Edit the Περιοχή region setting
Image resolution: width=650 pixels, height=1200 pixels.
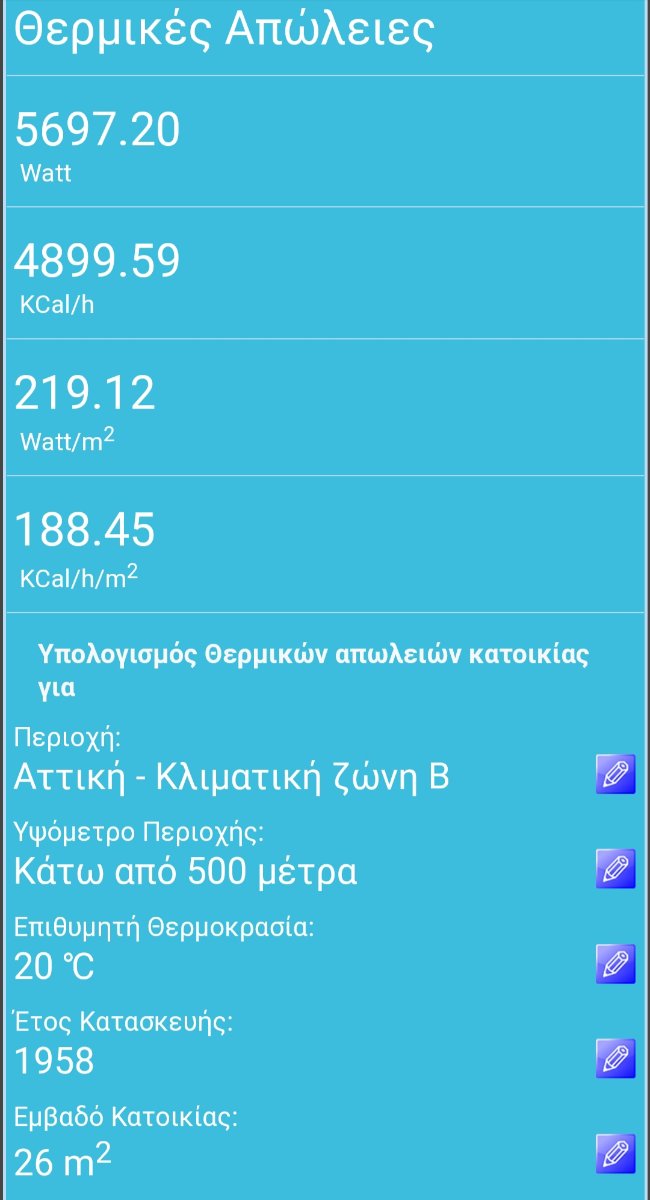[x=615, y=774]
